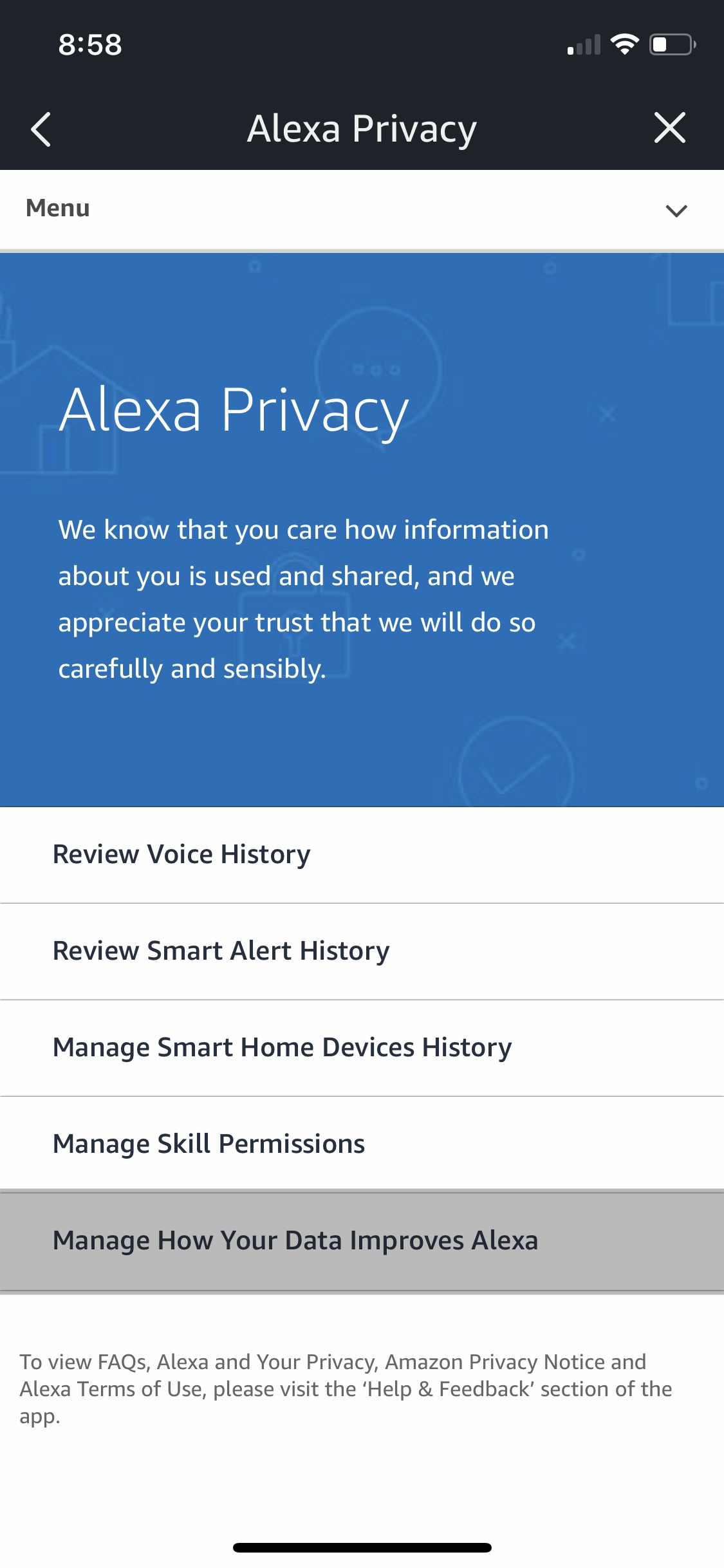
Task: Open Review Voice History
Action: click(x=362, y=855)
